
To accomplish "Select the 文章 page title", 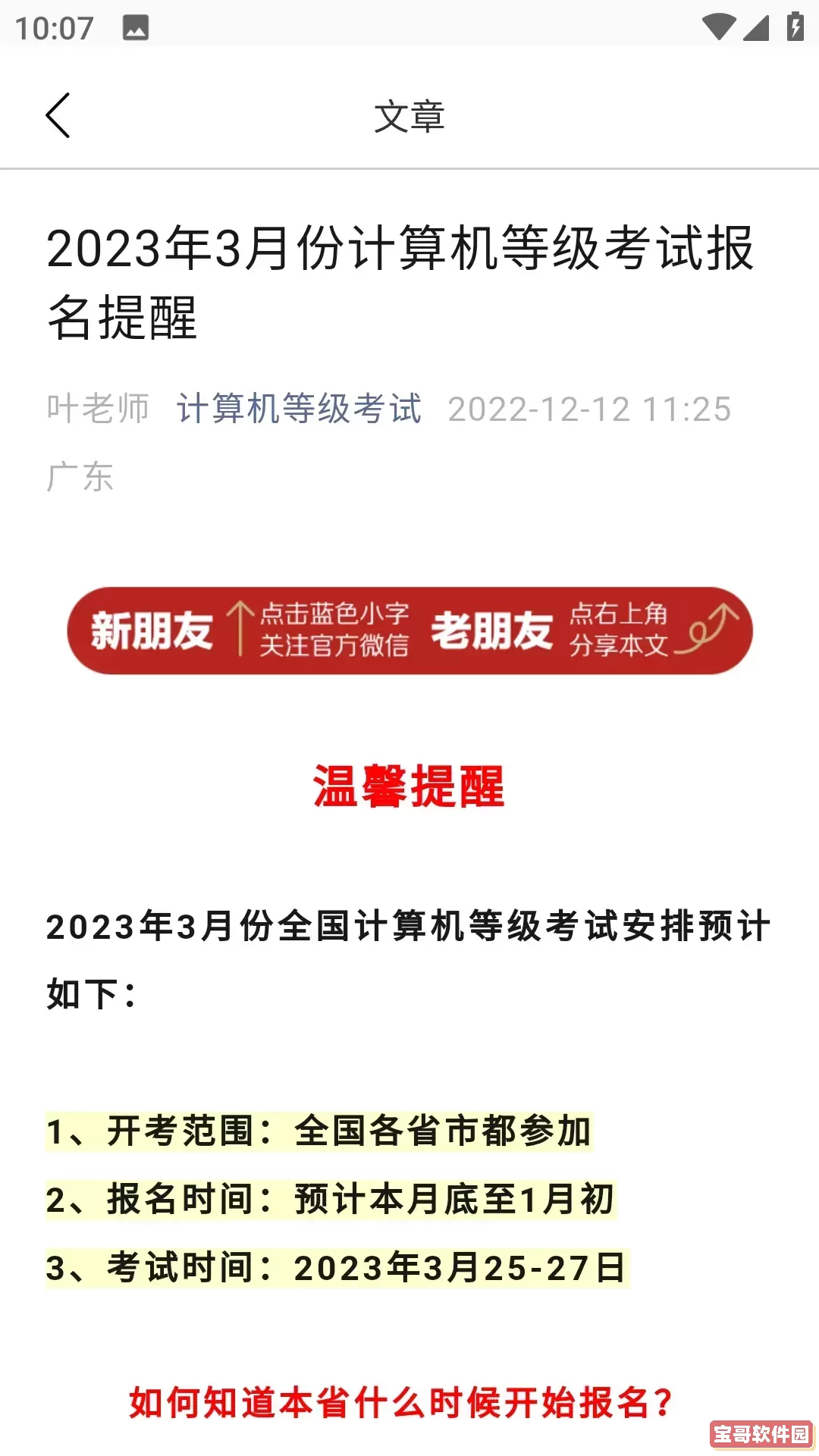I will pyautogui.click(x=409, y=118).
